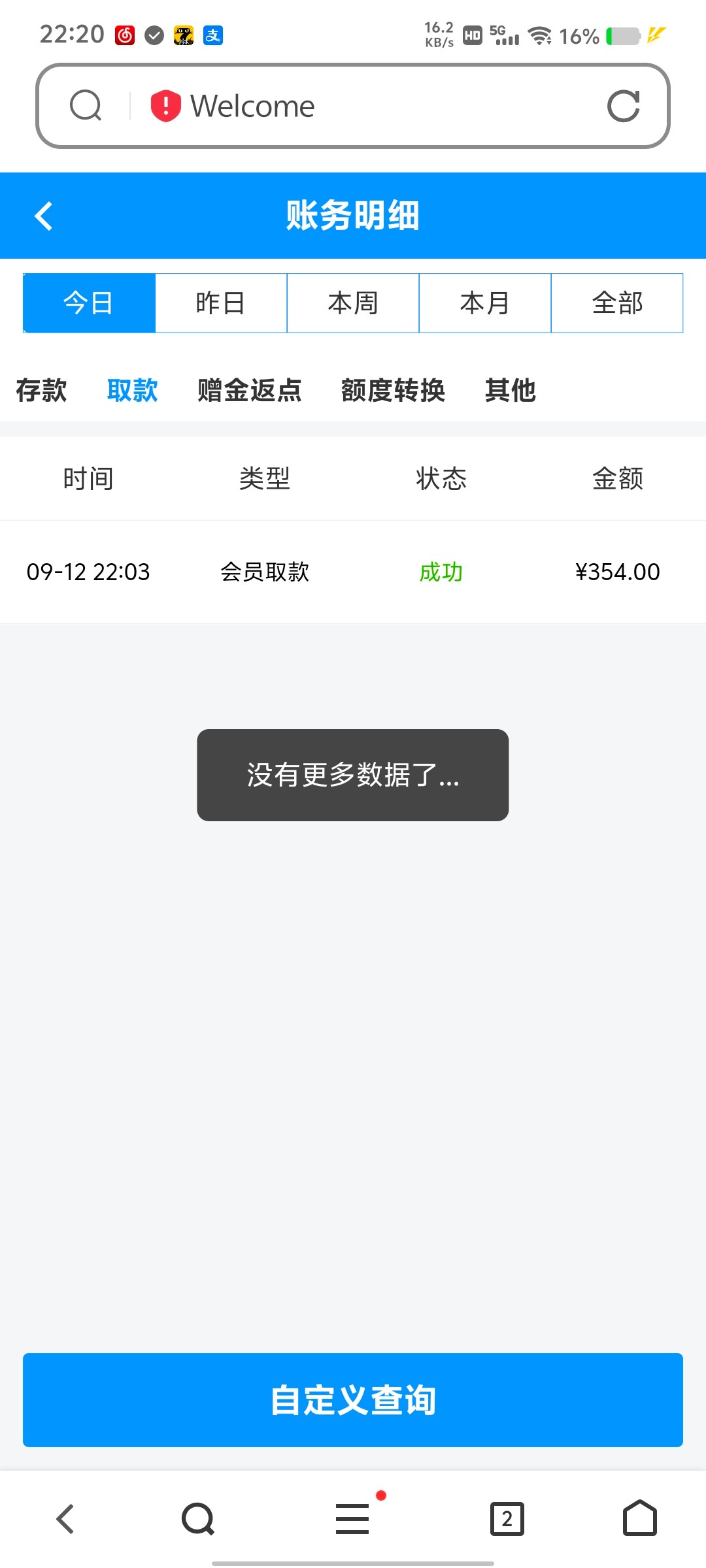The height and width of the screenshot is (1568, 706).
Task: Open the 会员取款 ¥354.00 record
Action: 353,572
